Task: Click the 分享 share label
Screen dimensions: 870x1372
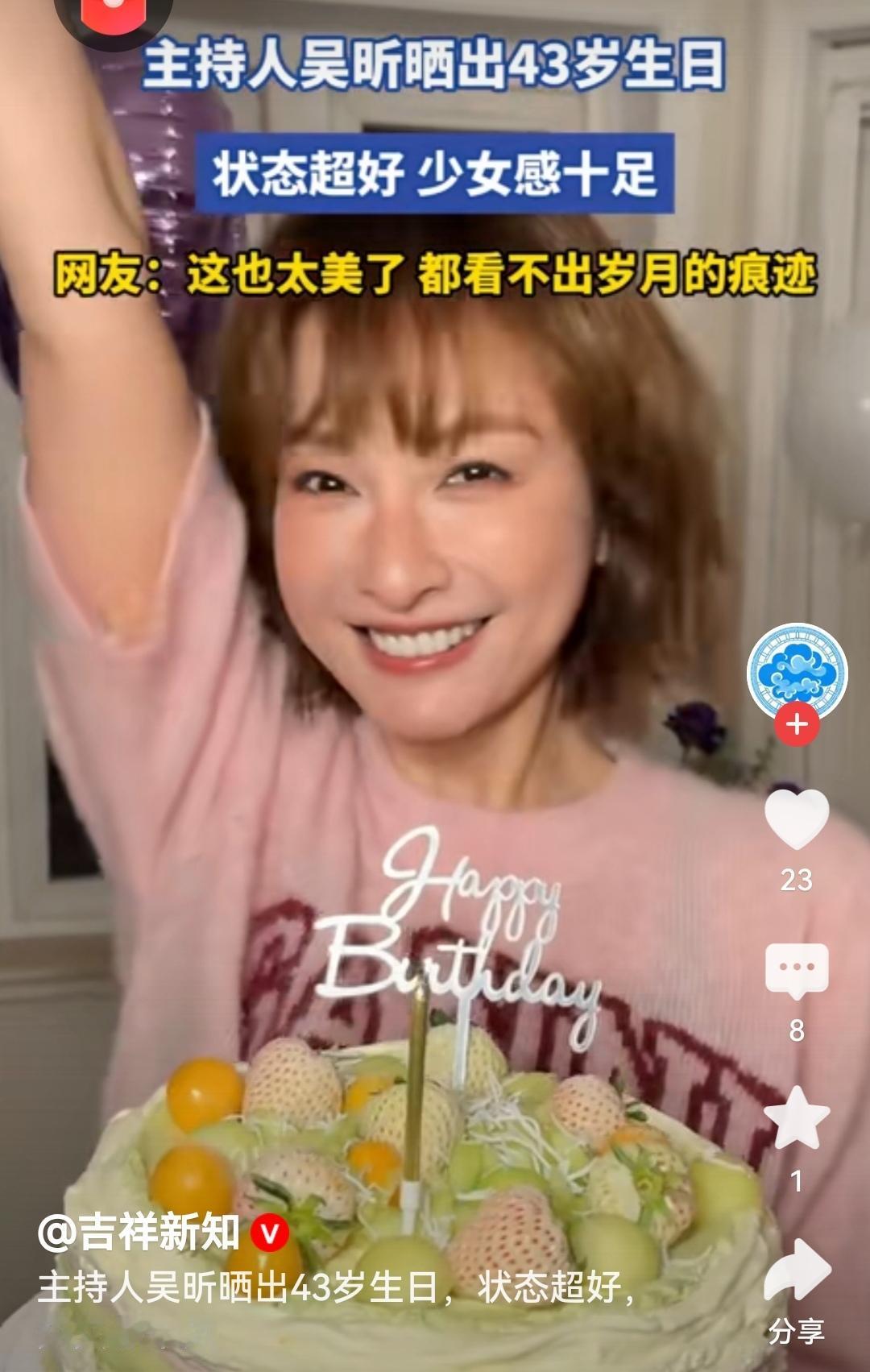Action: coord(797,1329)
